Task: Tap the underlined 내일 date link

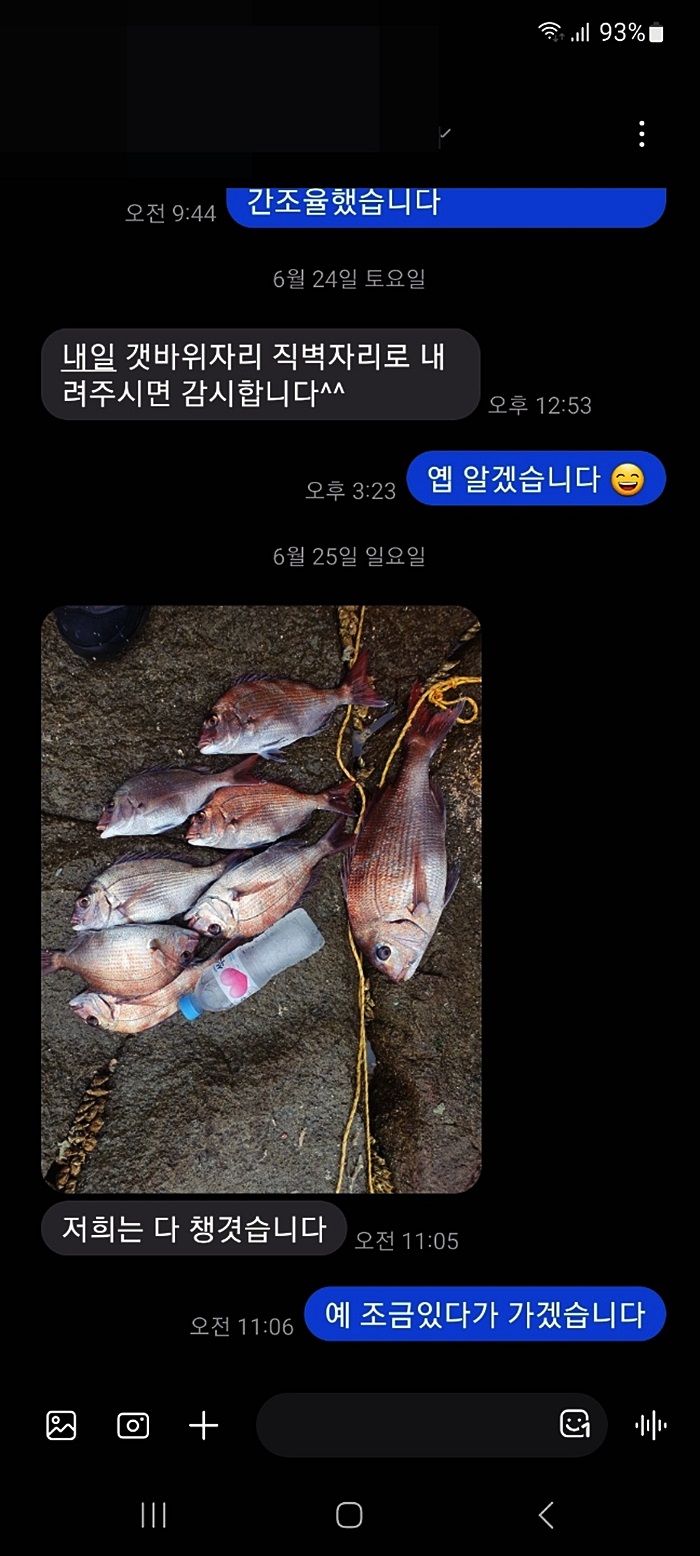Action: [x=89, y=357]
